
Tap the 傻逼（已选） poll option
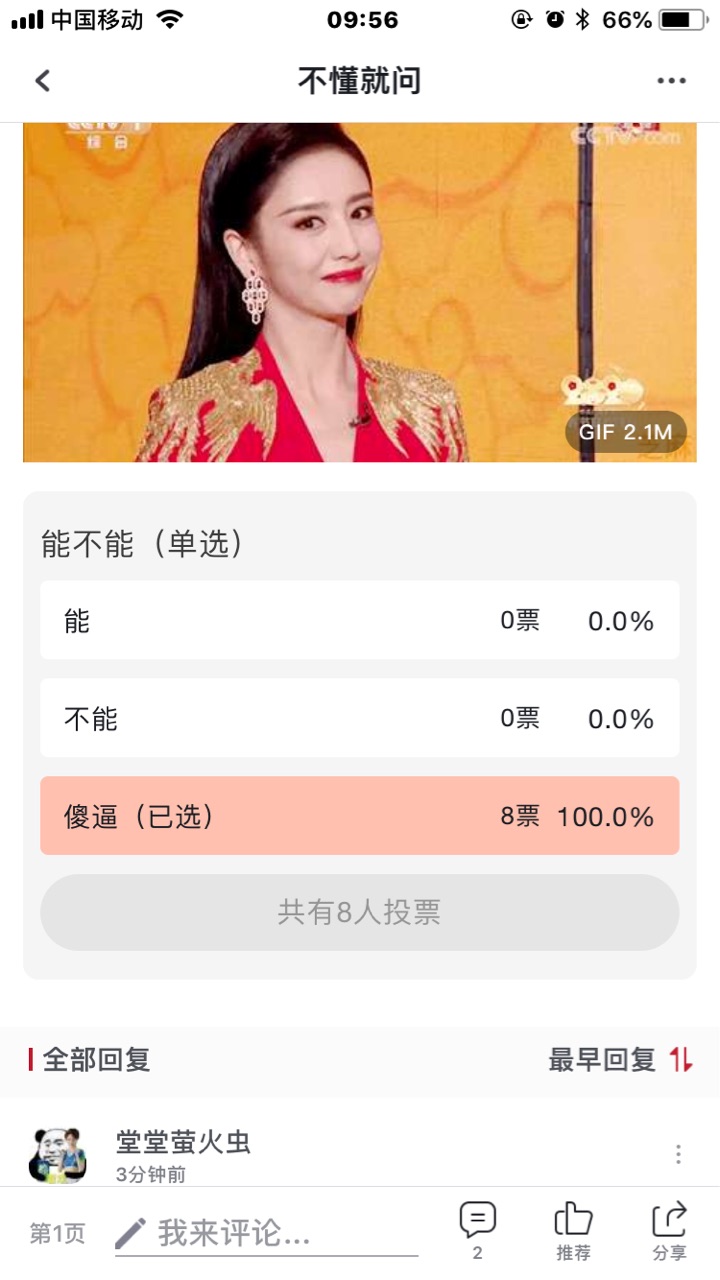click(360, 816)
